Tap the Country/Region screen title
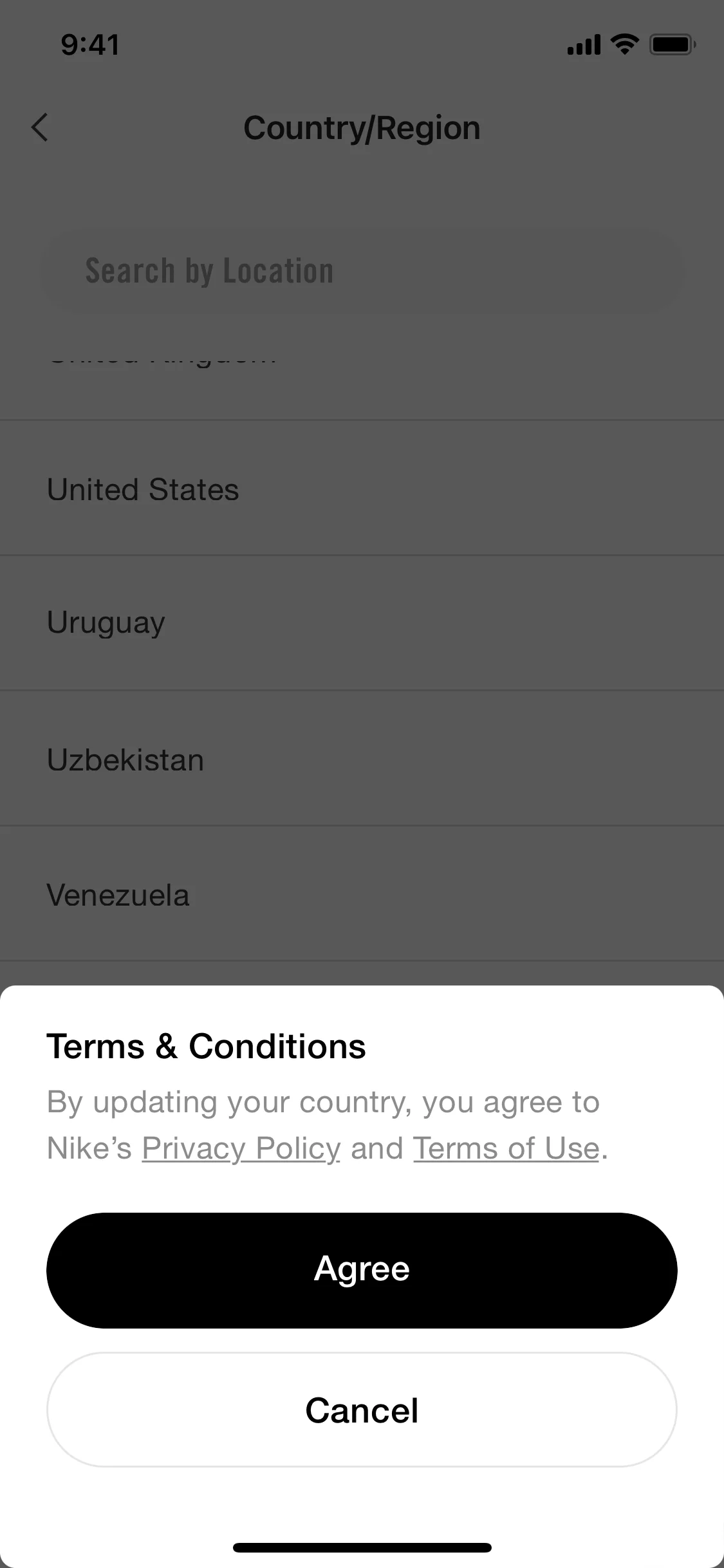This screenshot has width=724, height=1568. pyautogui.click(x=362, y=127)
